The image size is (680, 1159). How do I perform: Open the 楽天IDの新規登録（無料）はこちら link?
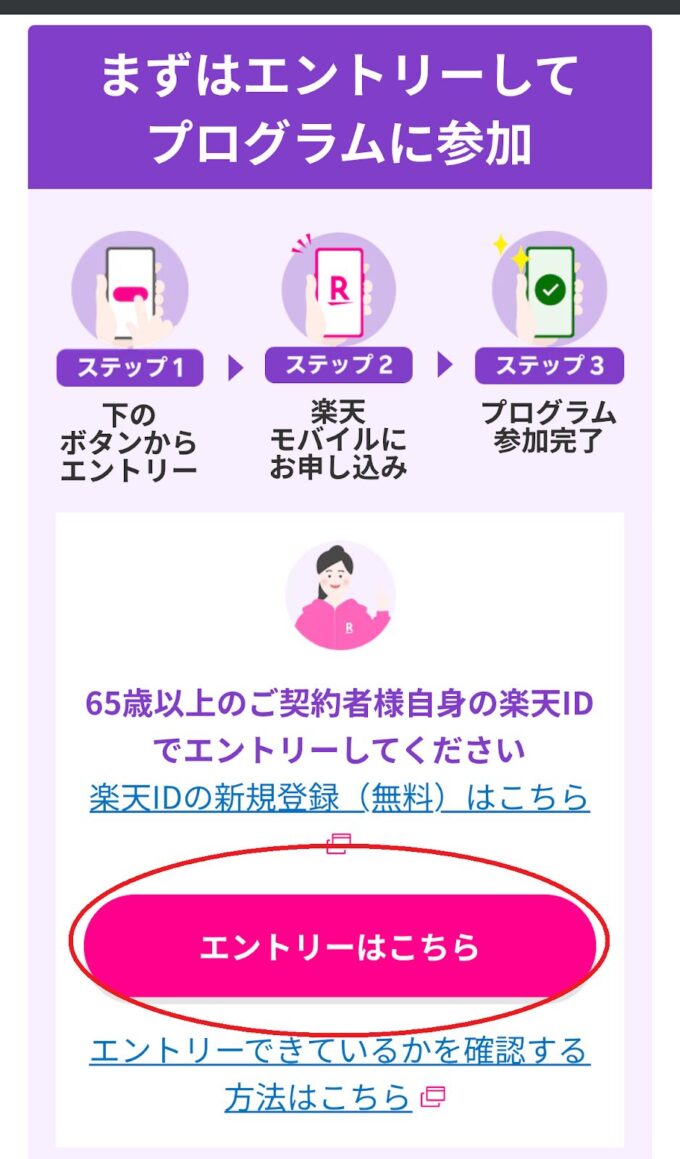[339, 798]
